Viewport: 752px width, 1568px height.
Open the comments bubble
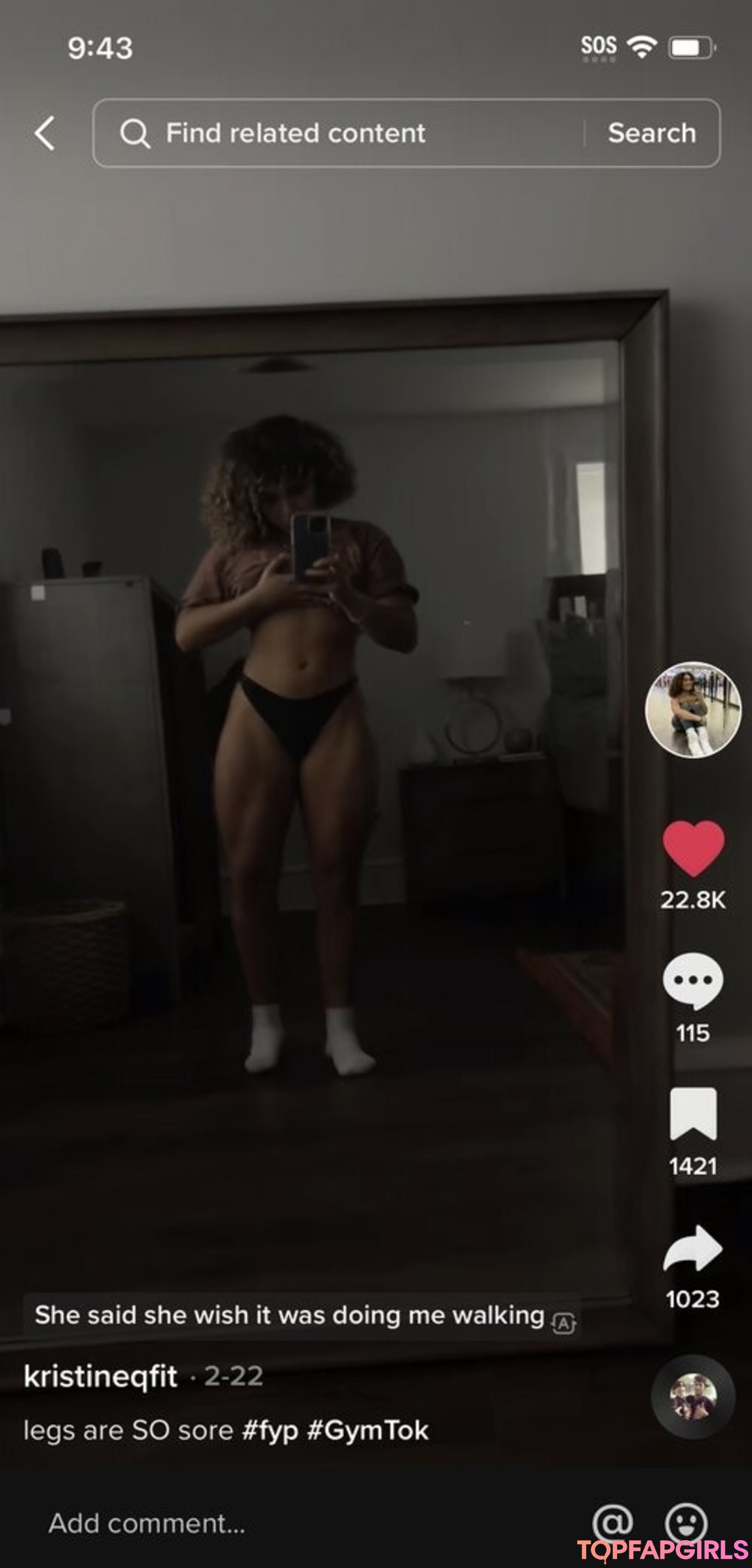pyautogui.click(x=693, y=981)
